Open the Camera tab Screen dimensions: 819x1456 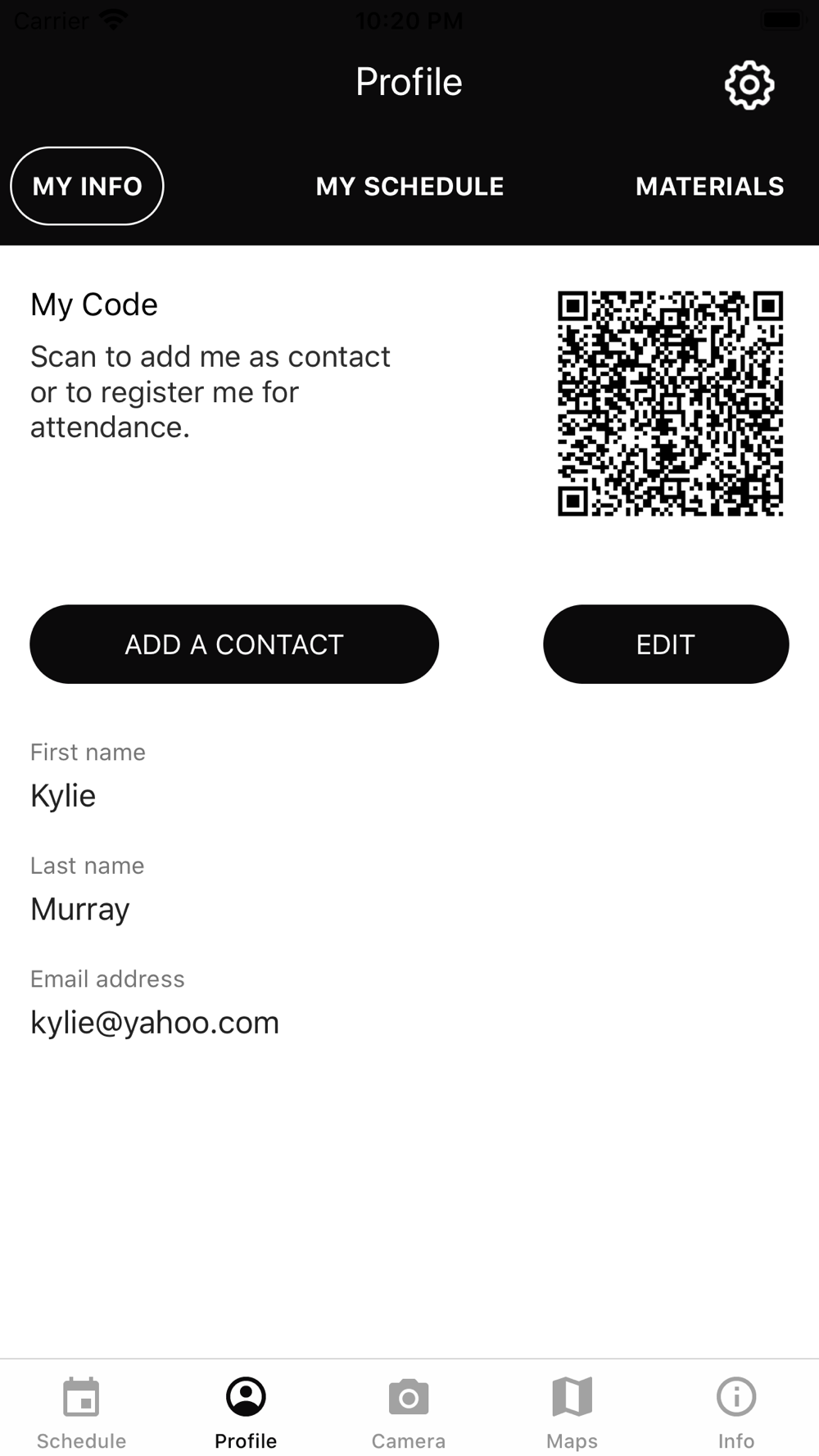point(409,1413)
